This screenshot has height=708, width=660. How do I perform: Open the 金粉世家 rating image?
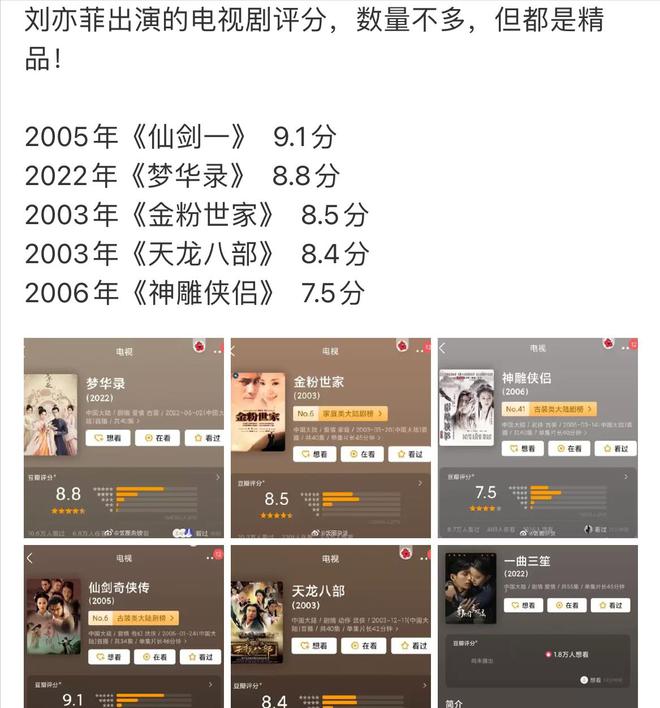coord(331,438)
